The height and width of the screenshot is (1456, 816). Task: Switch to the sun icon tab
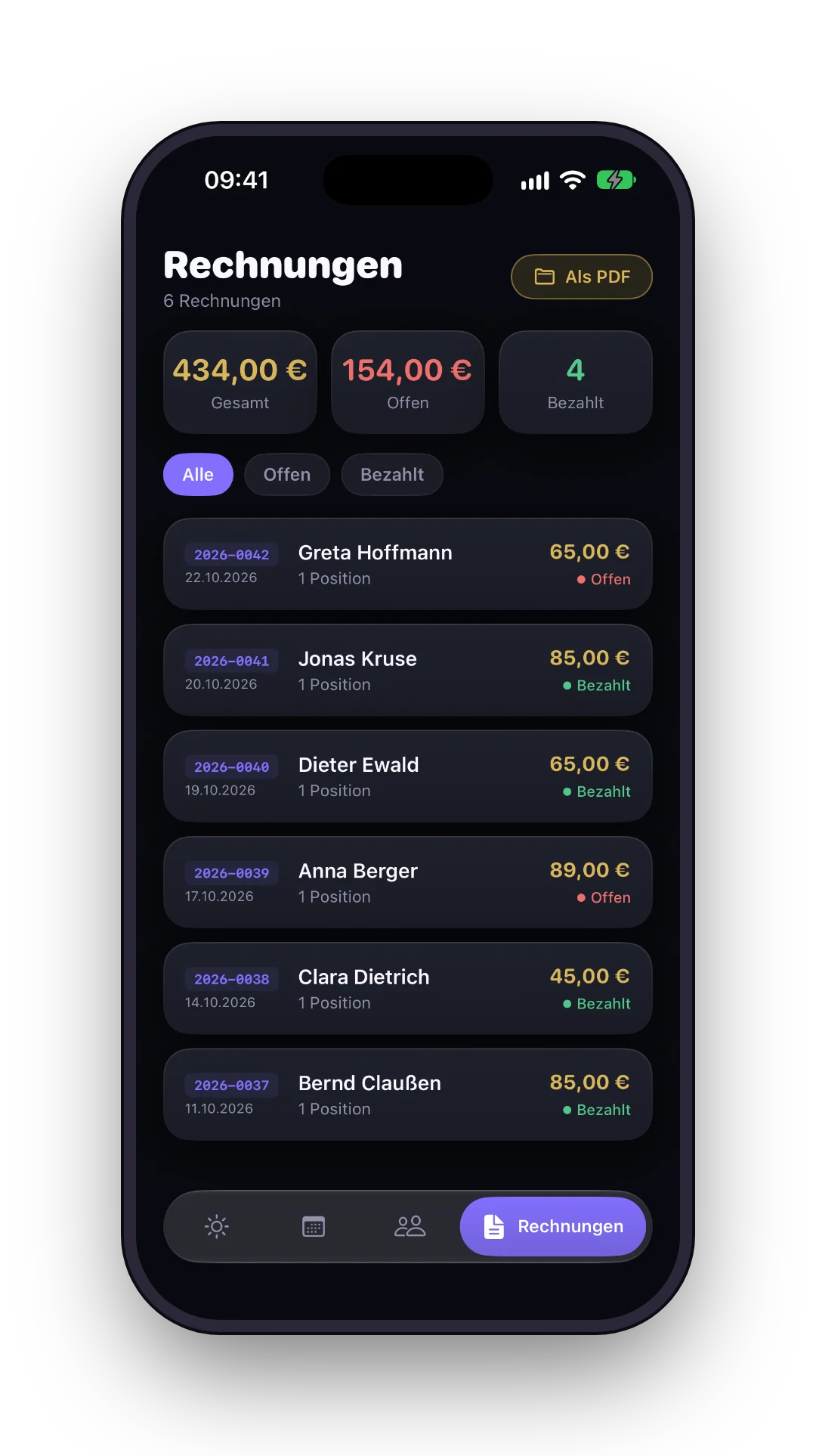(217, 1226)
